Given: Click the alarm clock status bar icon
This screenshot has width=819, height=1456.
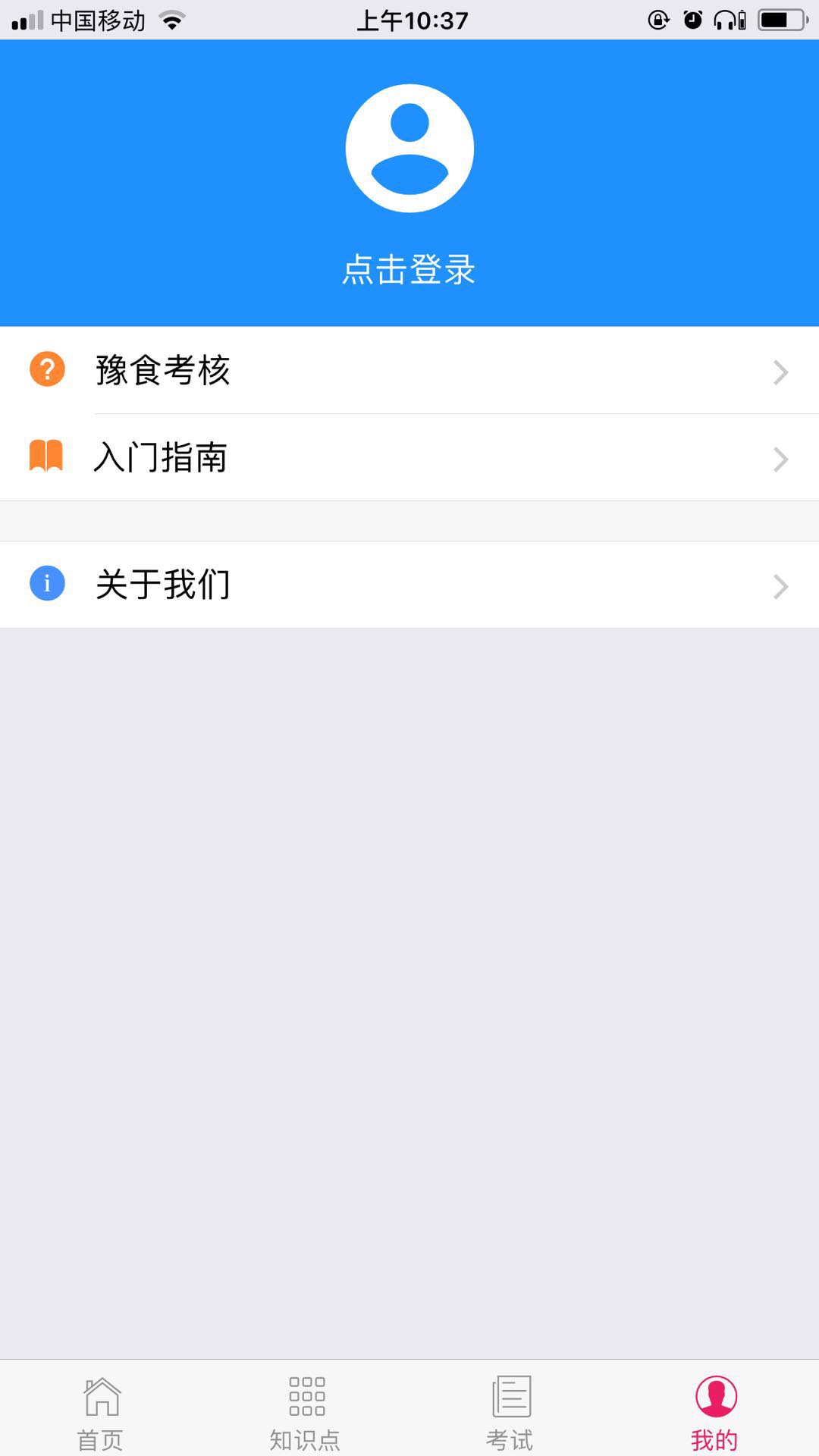Looking at the screenshot, I should (x=692, y=20).
